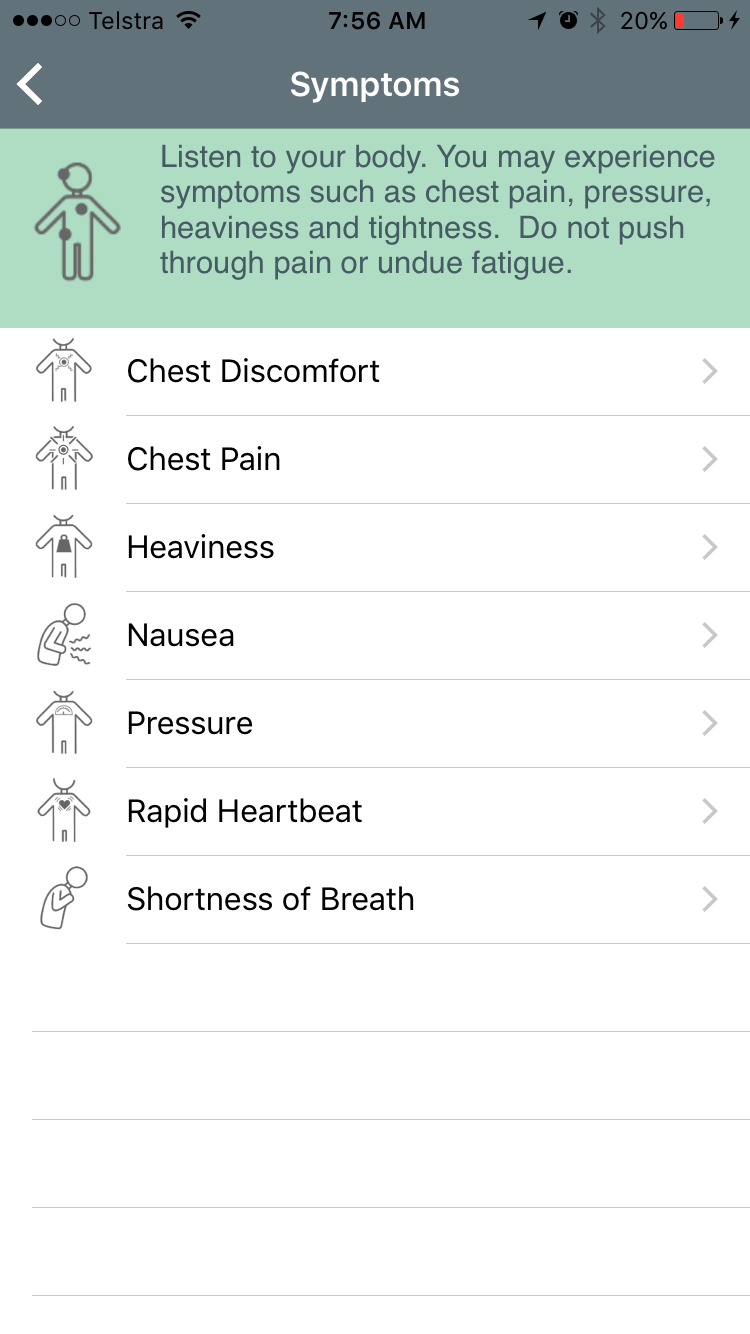750x1334 pixels.
Task: Select the Chest Pain row
Action: 375,460
